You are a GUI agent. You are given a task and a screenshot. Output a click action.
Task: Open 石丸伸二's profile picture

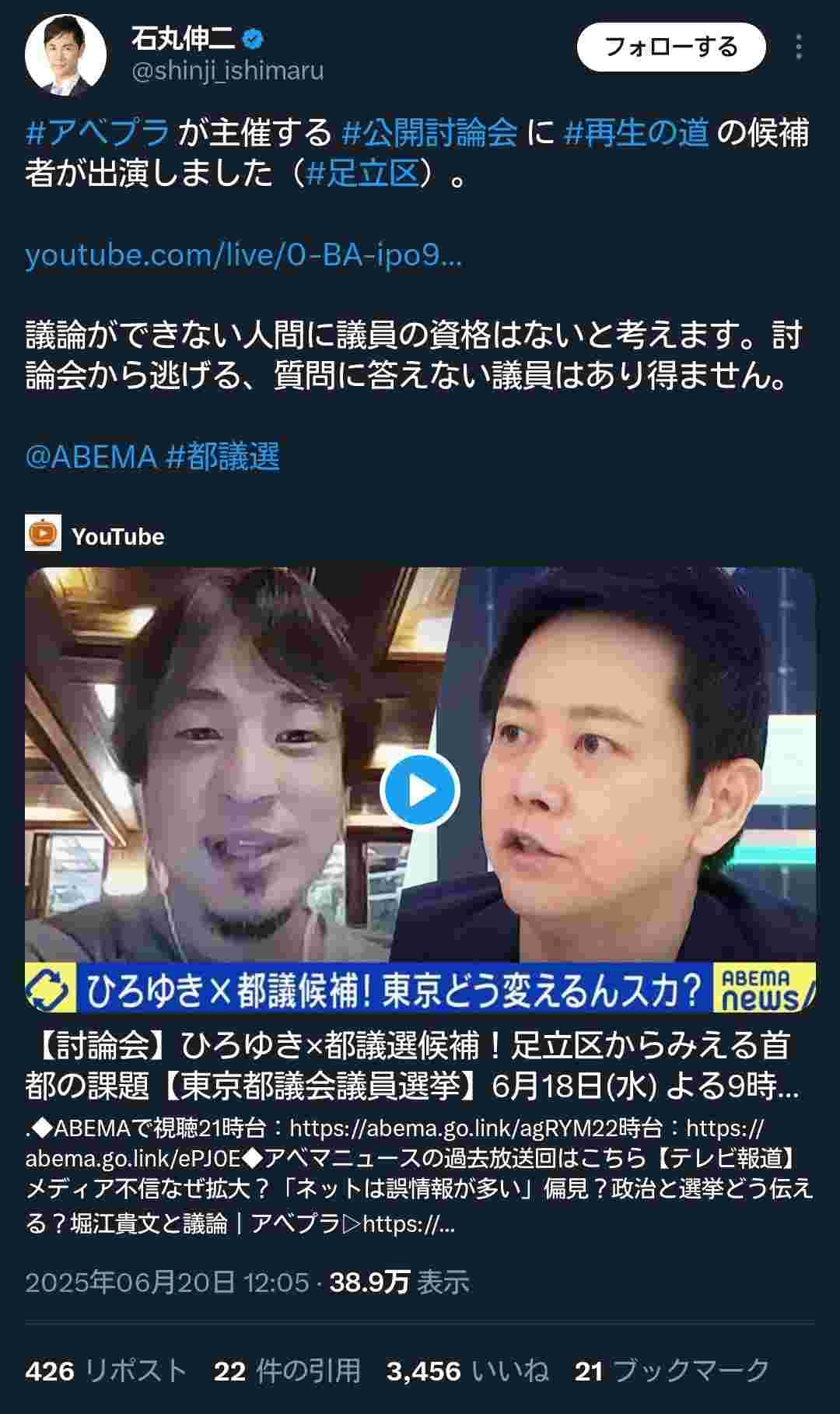pos(65,54)
